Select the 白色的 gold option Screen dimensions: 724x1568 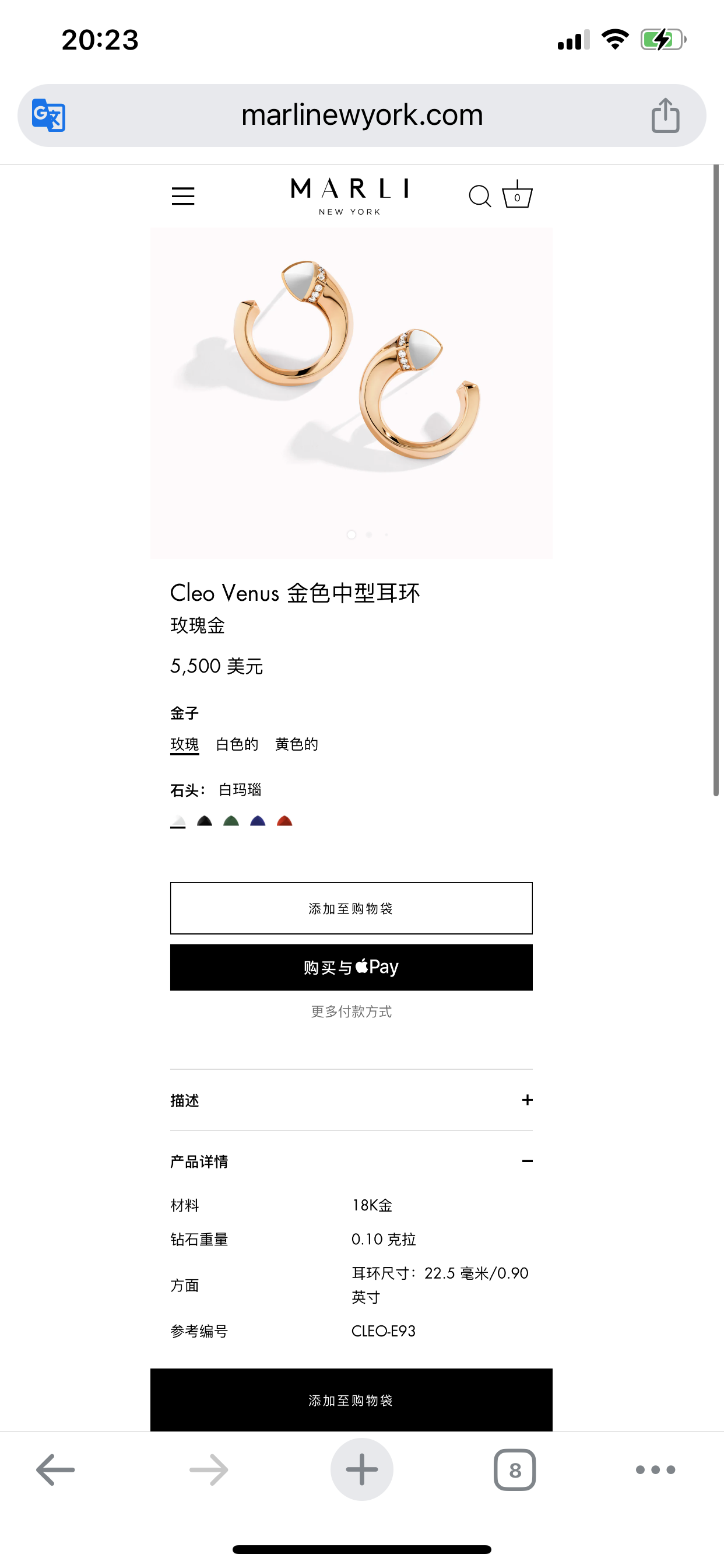[237, 744]
